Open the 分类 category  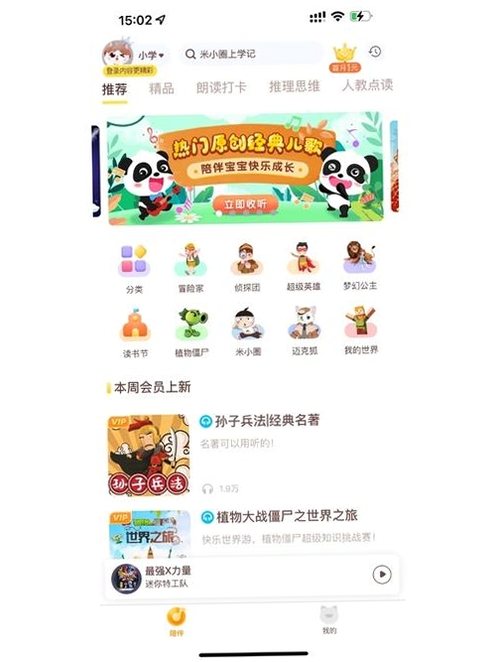coord(134,269)
